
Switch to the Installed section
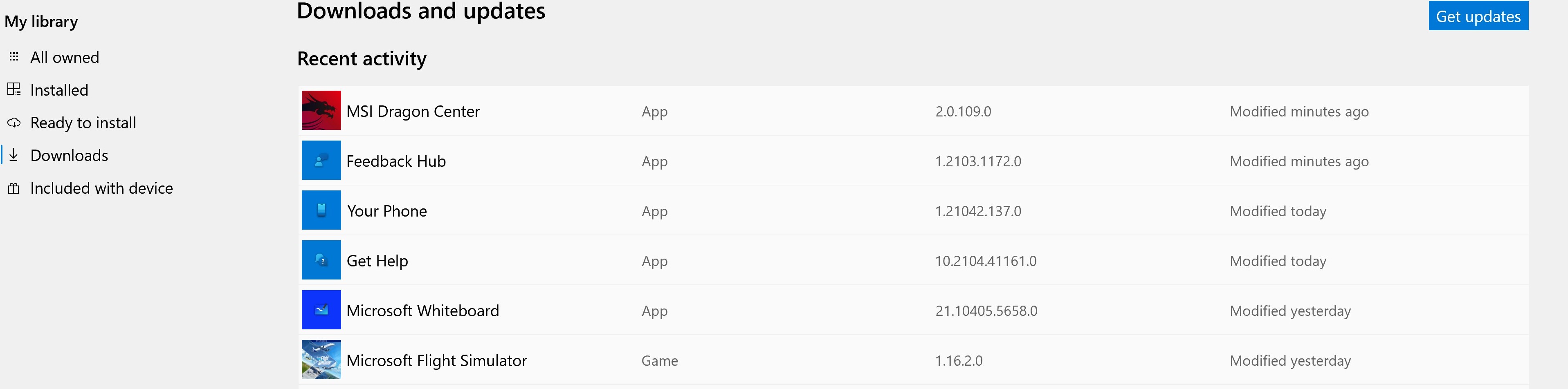pyautogui.click(x=59, y=90)
